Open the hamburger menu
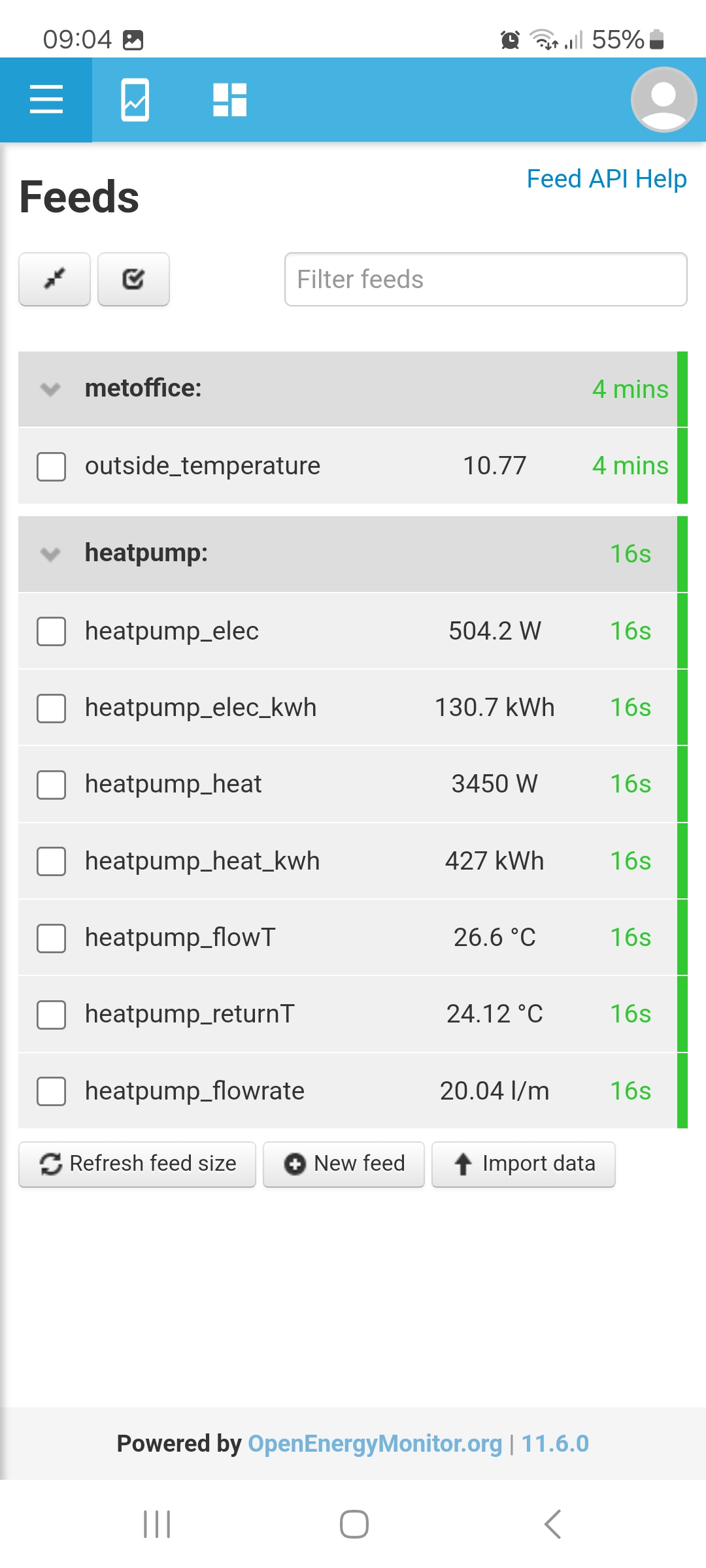The width and height of the screenshot is (706, 1568). (46, 100)
